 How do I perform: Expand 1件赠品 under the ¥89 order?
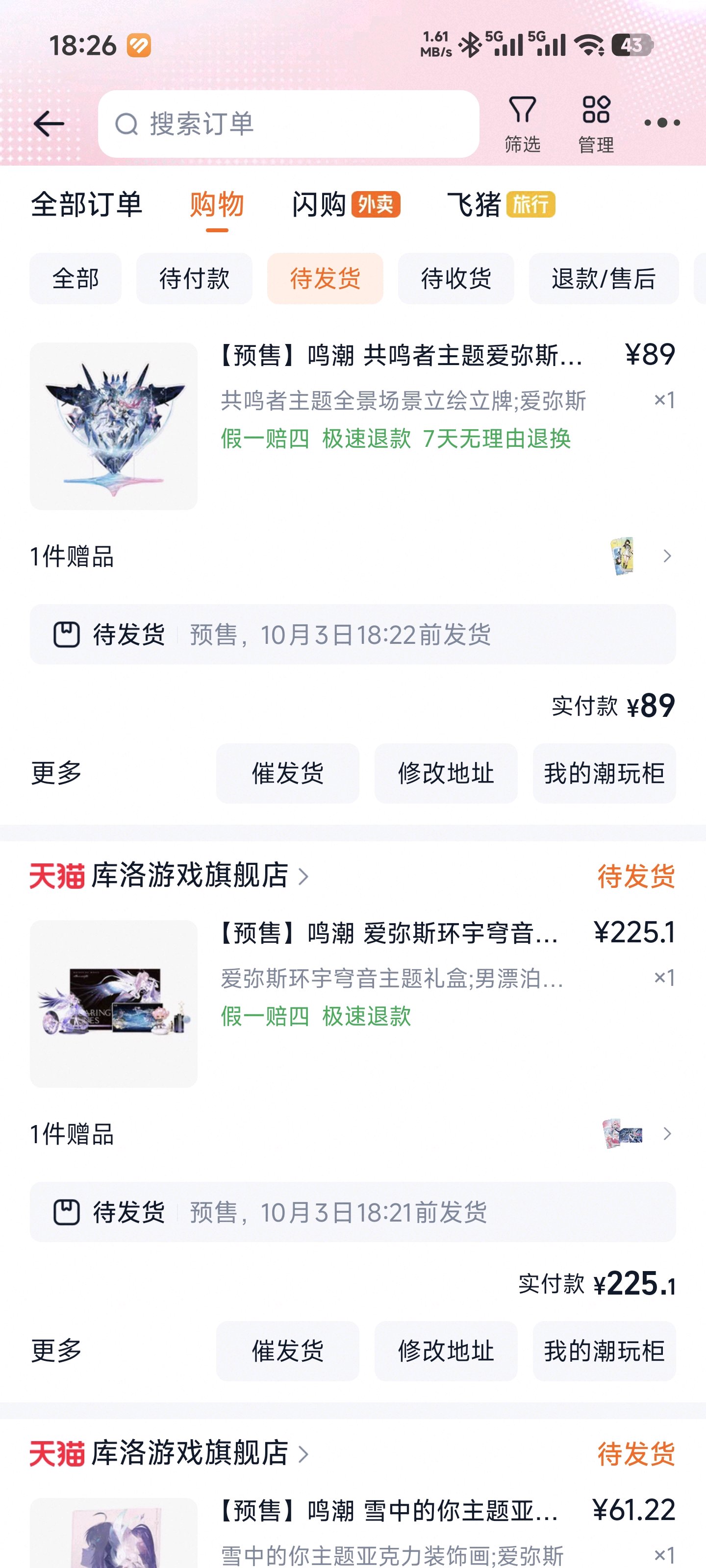353,556
